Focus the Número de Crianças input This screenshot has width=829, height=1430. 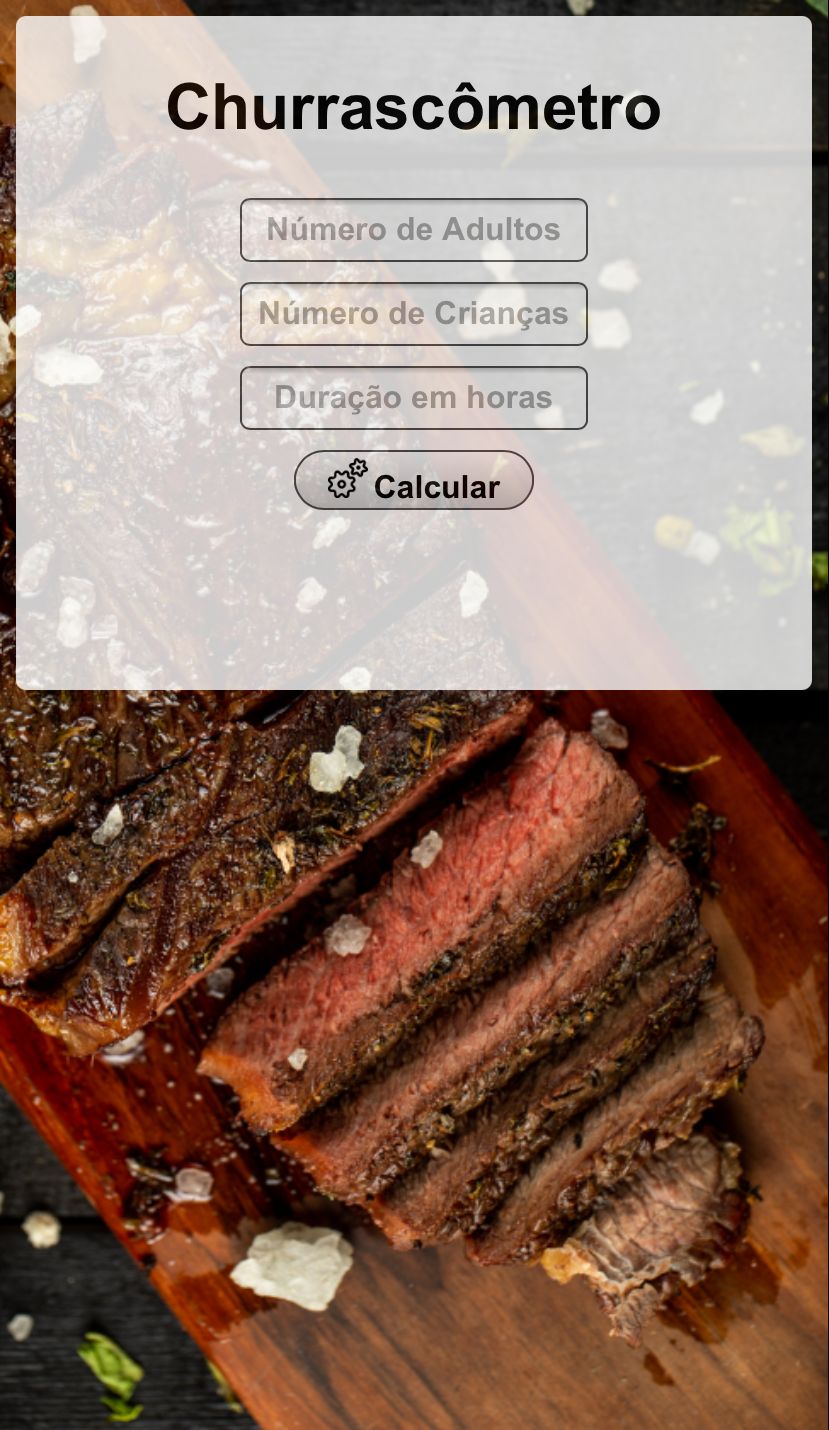tap(413, 314)
